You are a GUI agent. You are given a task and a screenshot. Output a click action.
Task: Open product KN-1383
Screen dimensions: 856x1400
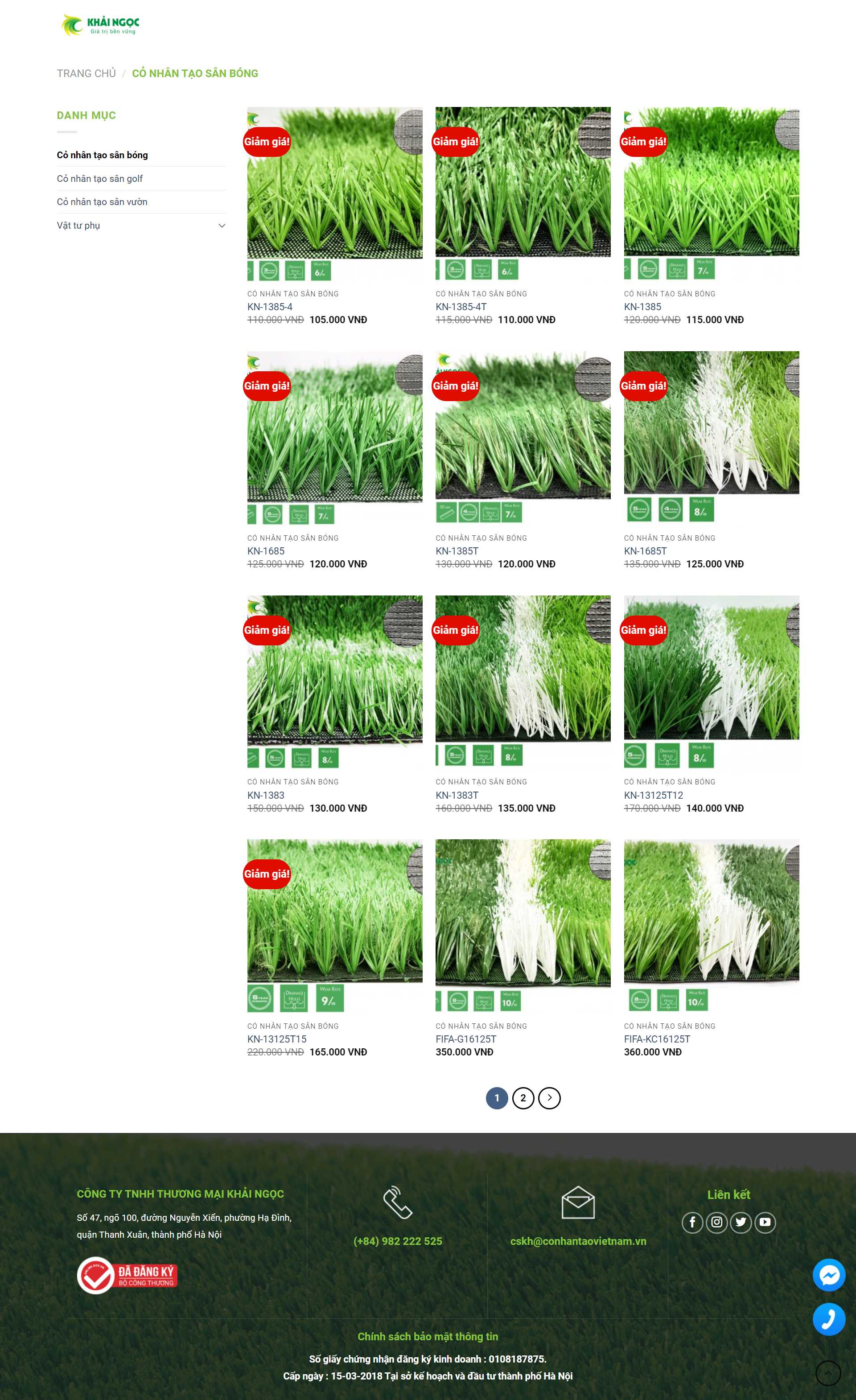click(x=265, y=795)
